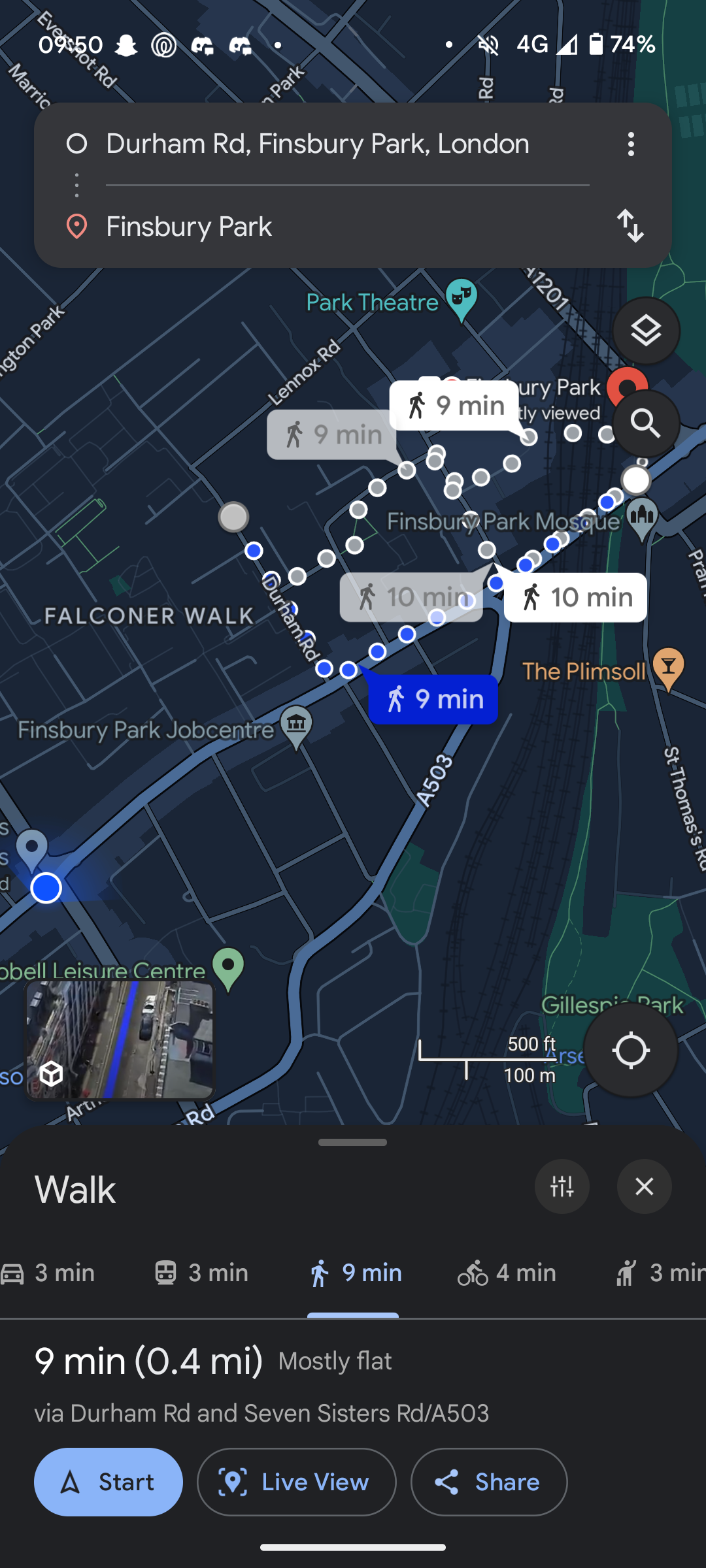Viewport: 706px width, 1568px height.
Task: Open the overflow menu beside the starting point
Action: point(631,144)
